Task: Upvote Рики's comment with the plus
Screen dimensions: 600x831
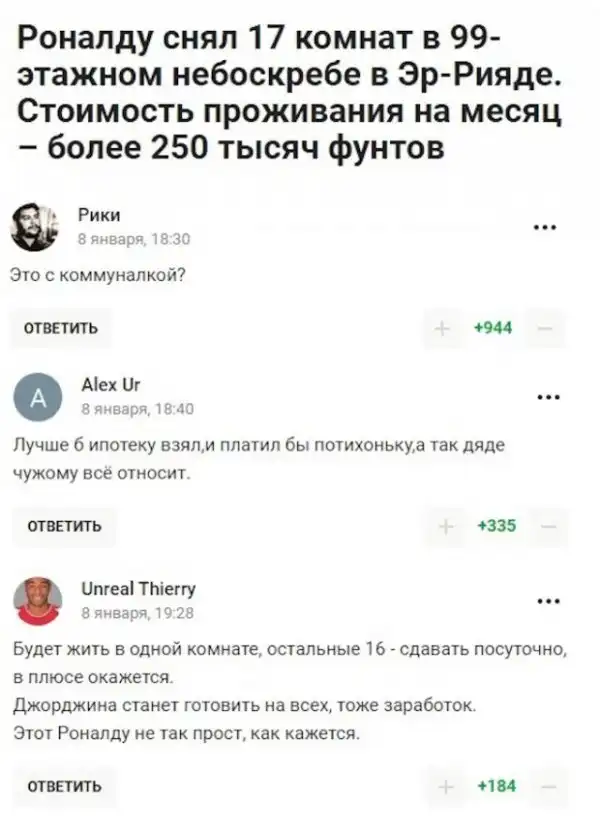Action: point(441,329)
